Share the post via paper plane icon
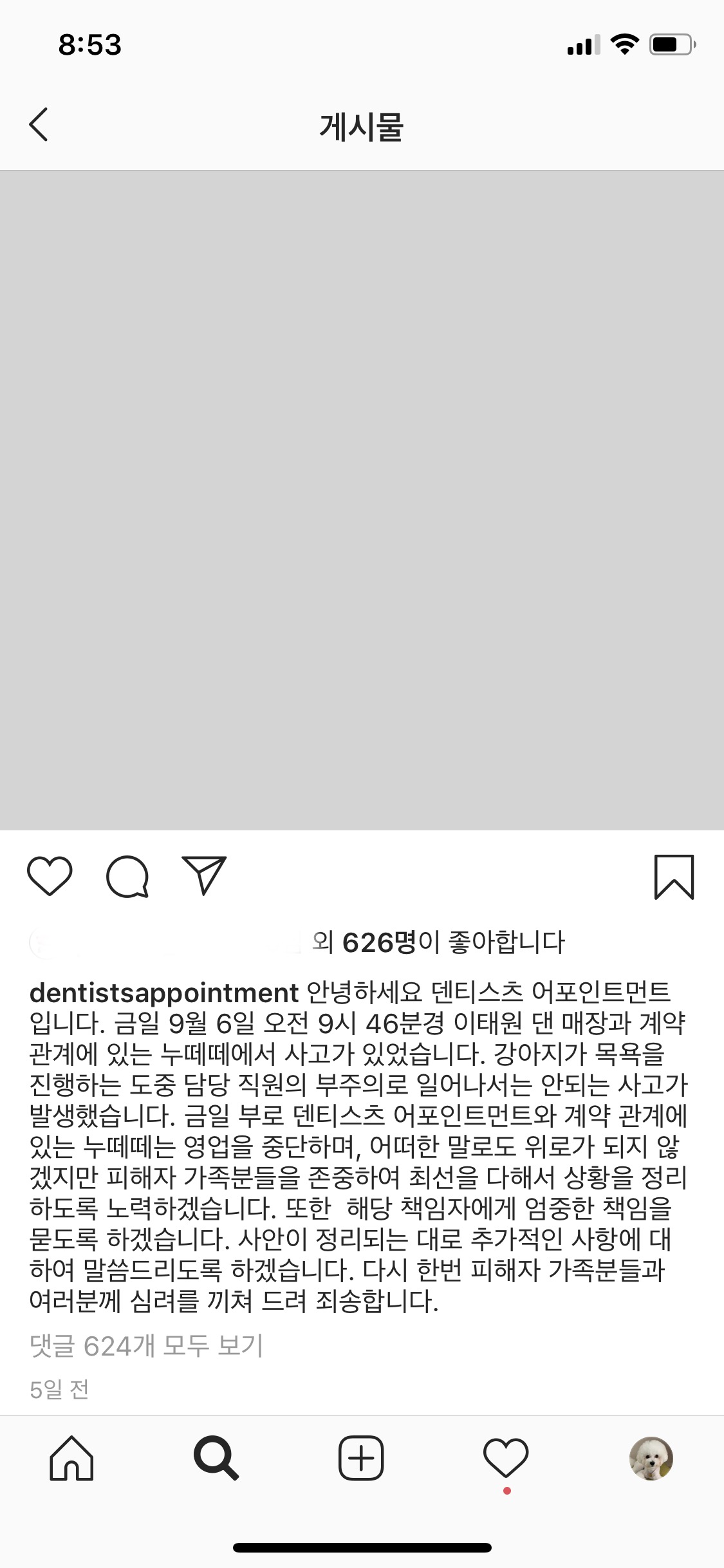This screenshot has width=724, height=1568. tap(204, 875)
